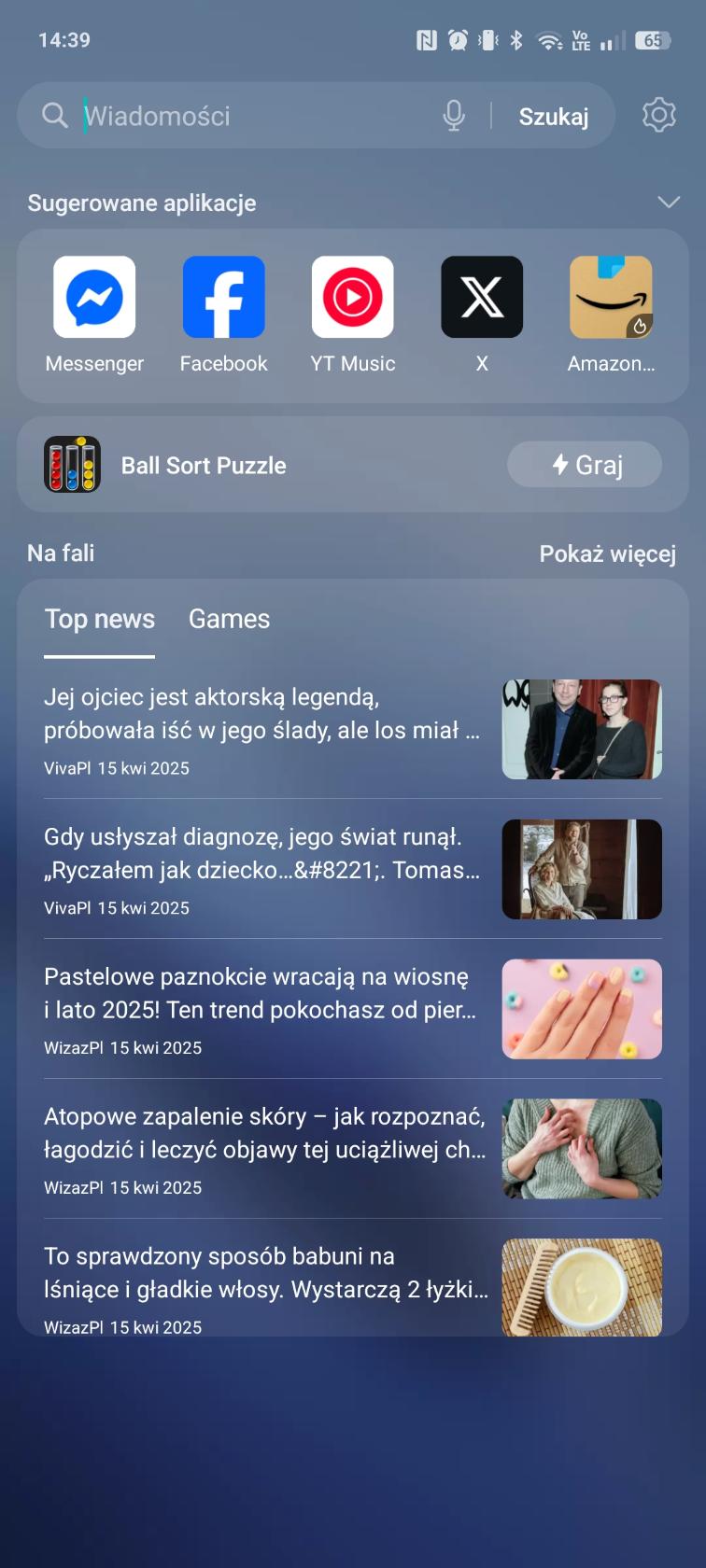
Task: Launch the Facebook app
Action: tap(223, 298)
